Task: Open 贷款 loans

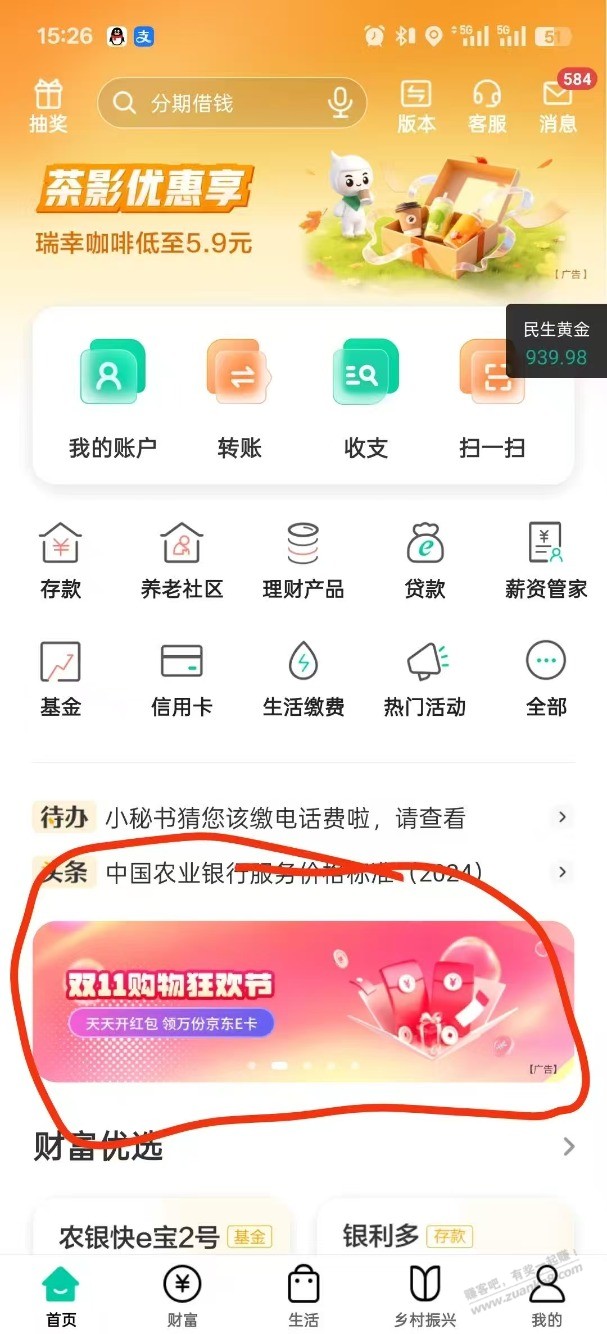Action: tap(424, 560)
